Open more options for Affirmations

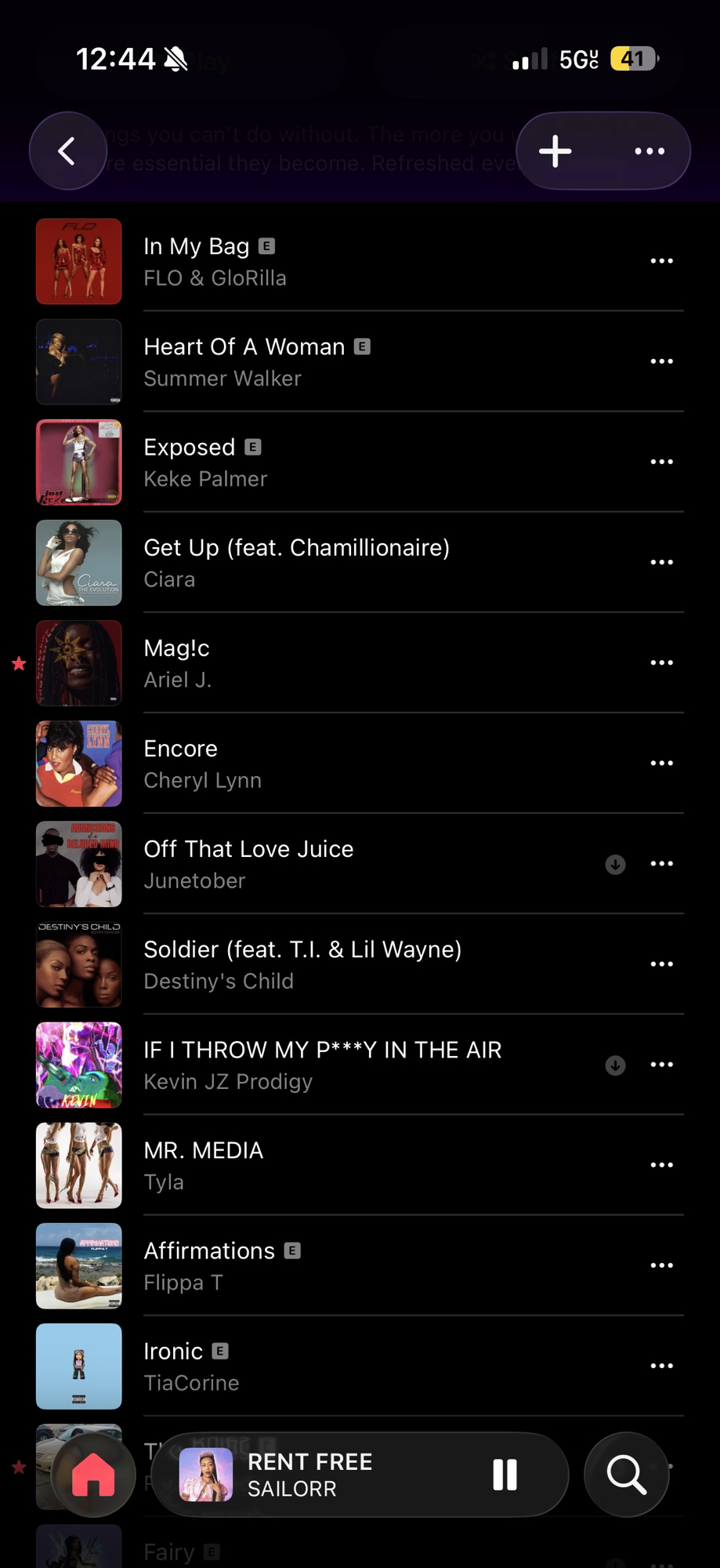tap(661, 1265)
